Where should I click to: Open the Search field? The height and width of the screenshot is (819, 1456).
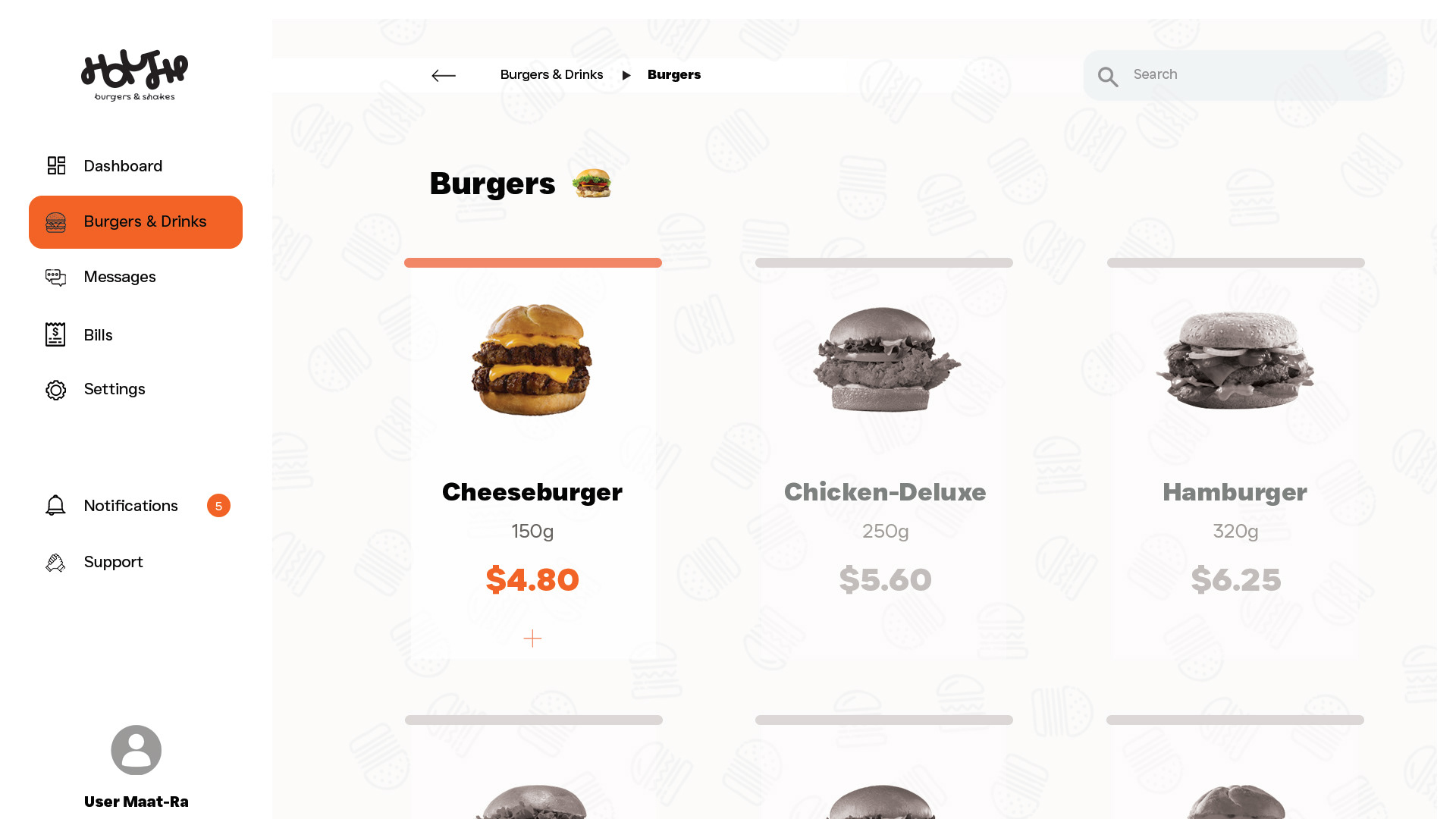pos(1244,75)
